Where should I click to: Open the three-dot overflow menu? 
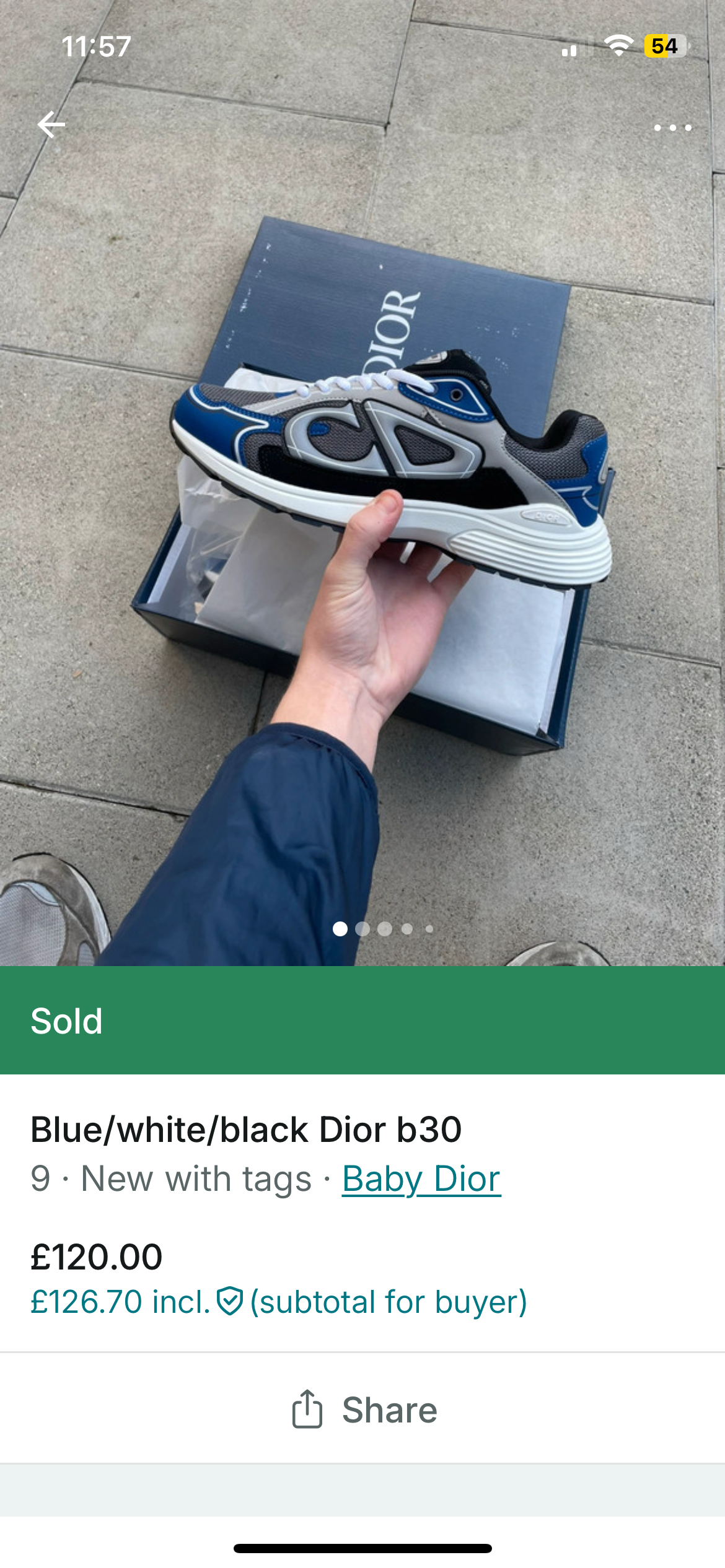pos(672,128)
